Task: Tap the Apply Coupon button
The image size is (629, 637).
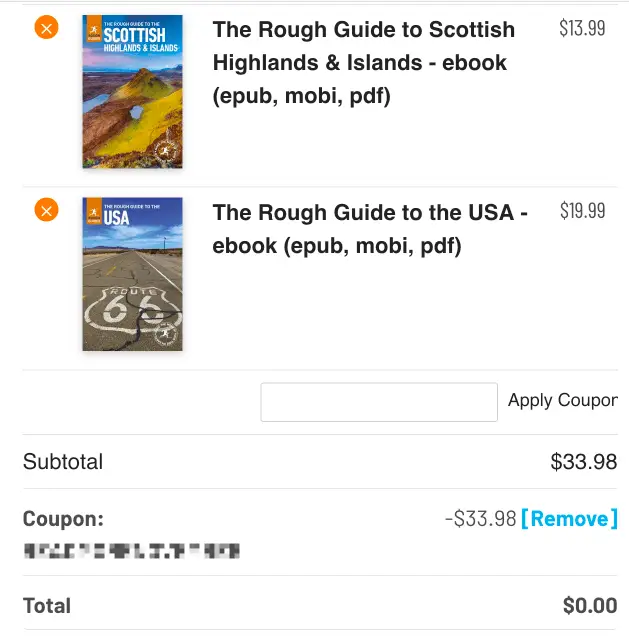Action: coord(562,400)
